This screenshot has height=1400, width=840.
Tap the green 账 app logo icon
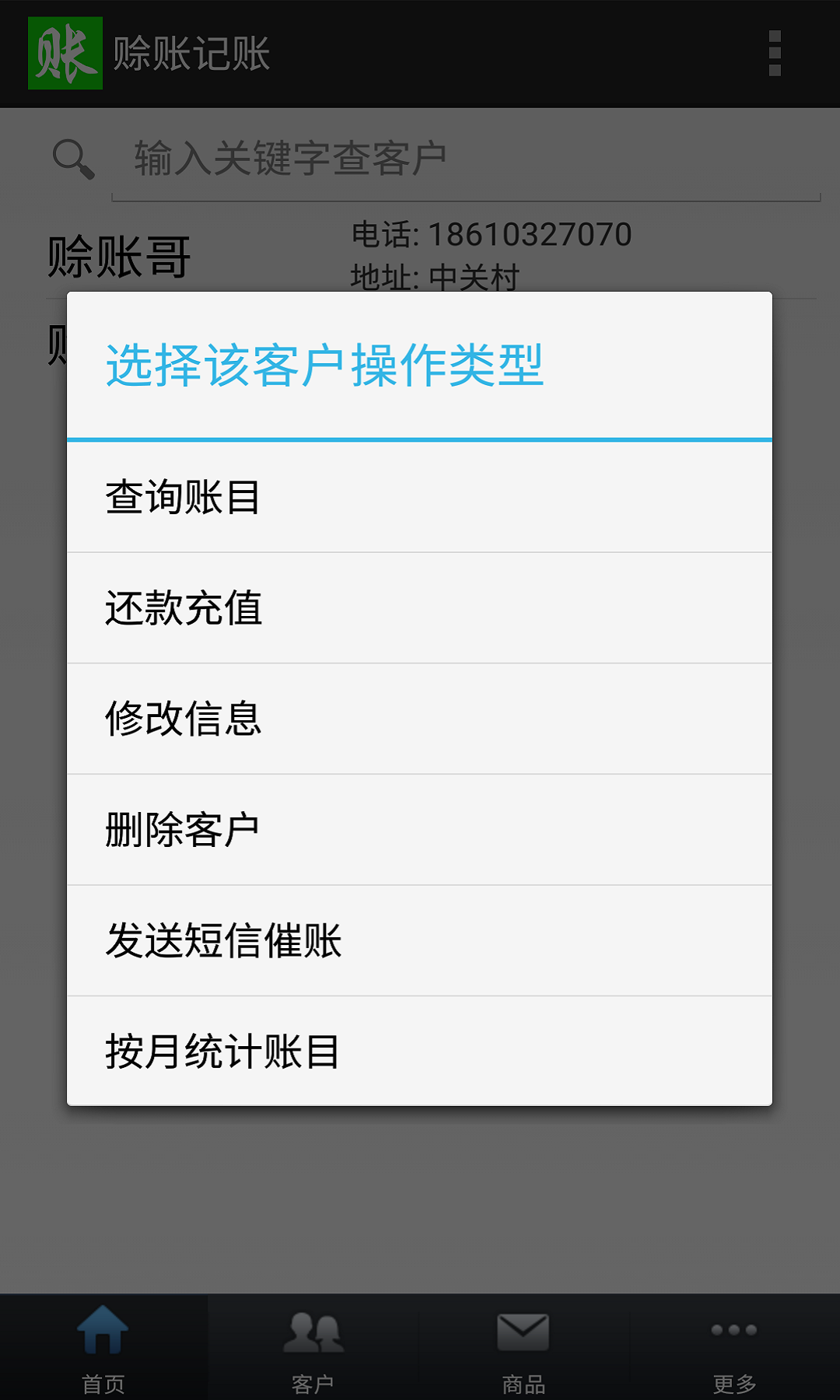click(65, 53)
